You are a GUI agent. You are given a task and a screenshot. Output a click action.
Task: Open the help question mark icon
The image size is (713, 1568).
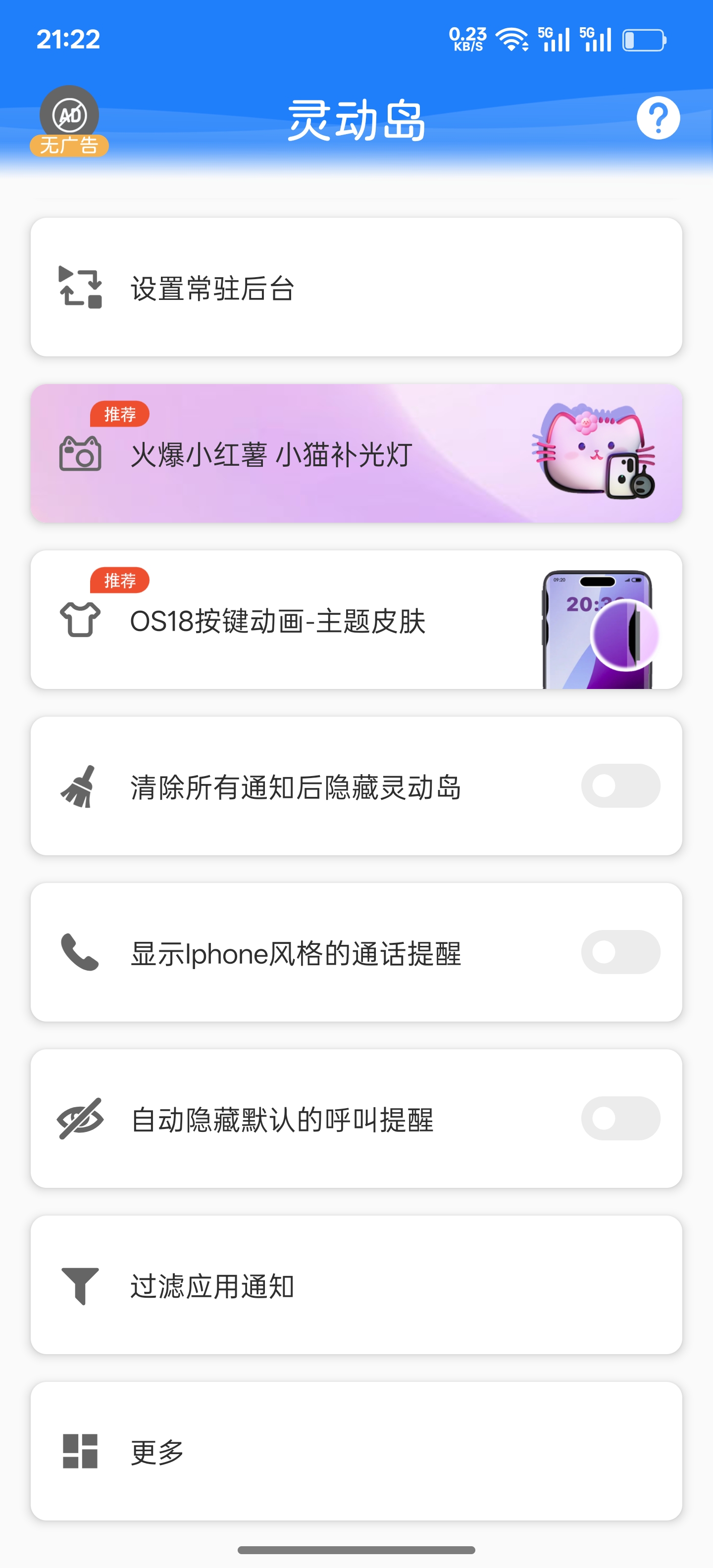[658, 117]
